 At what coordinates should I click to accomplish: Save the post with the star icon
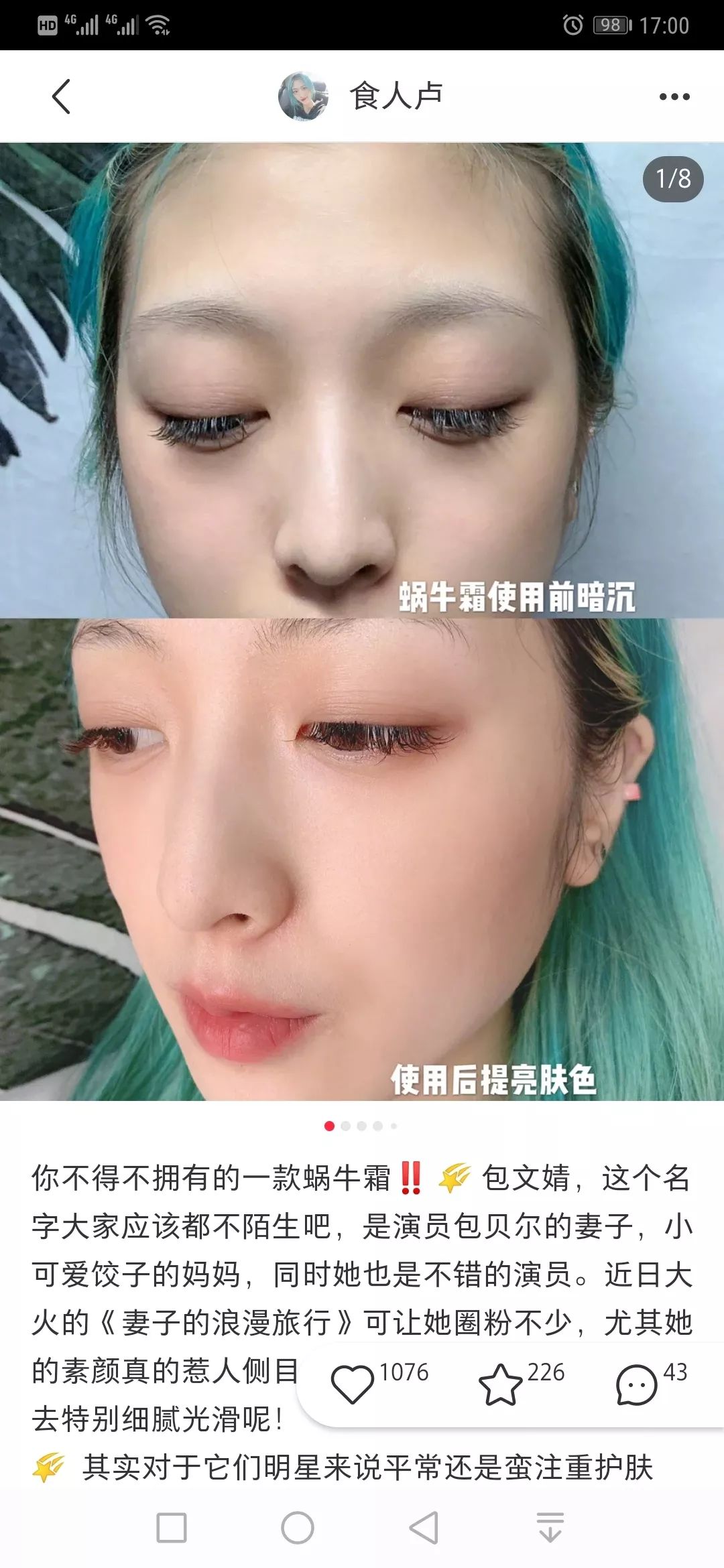[500, 1384]
